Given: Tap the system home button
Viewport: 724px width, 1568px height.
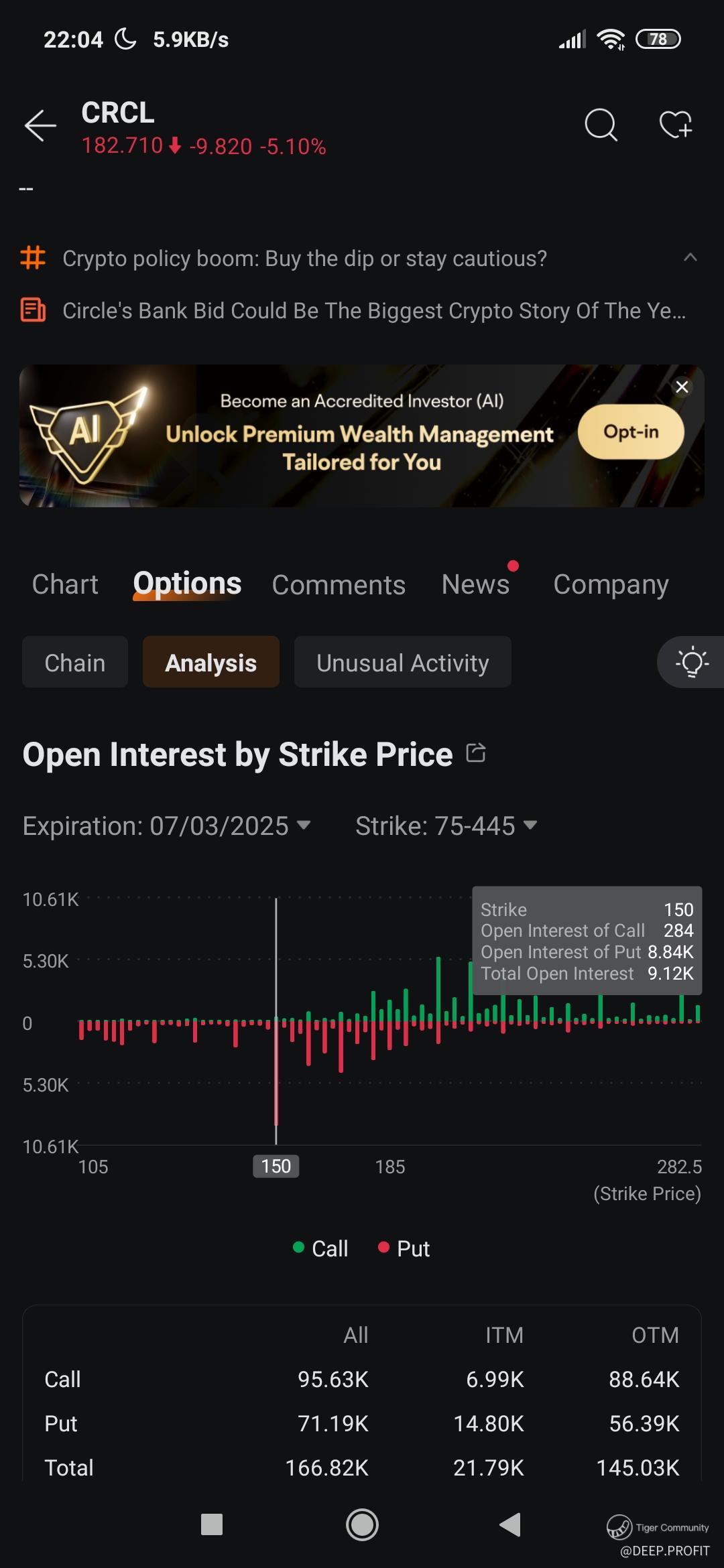Looking at the screenshot, I should pyautogui.click(x=362, y=1524).
